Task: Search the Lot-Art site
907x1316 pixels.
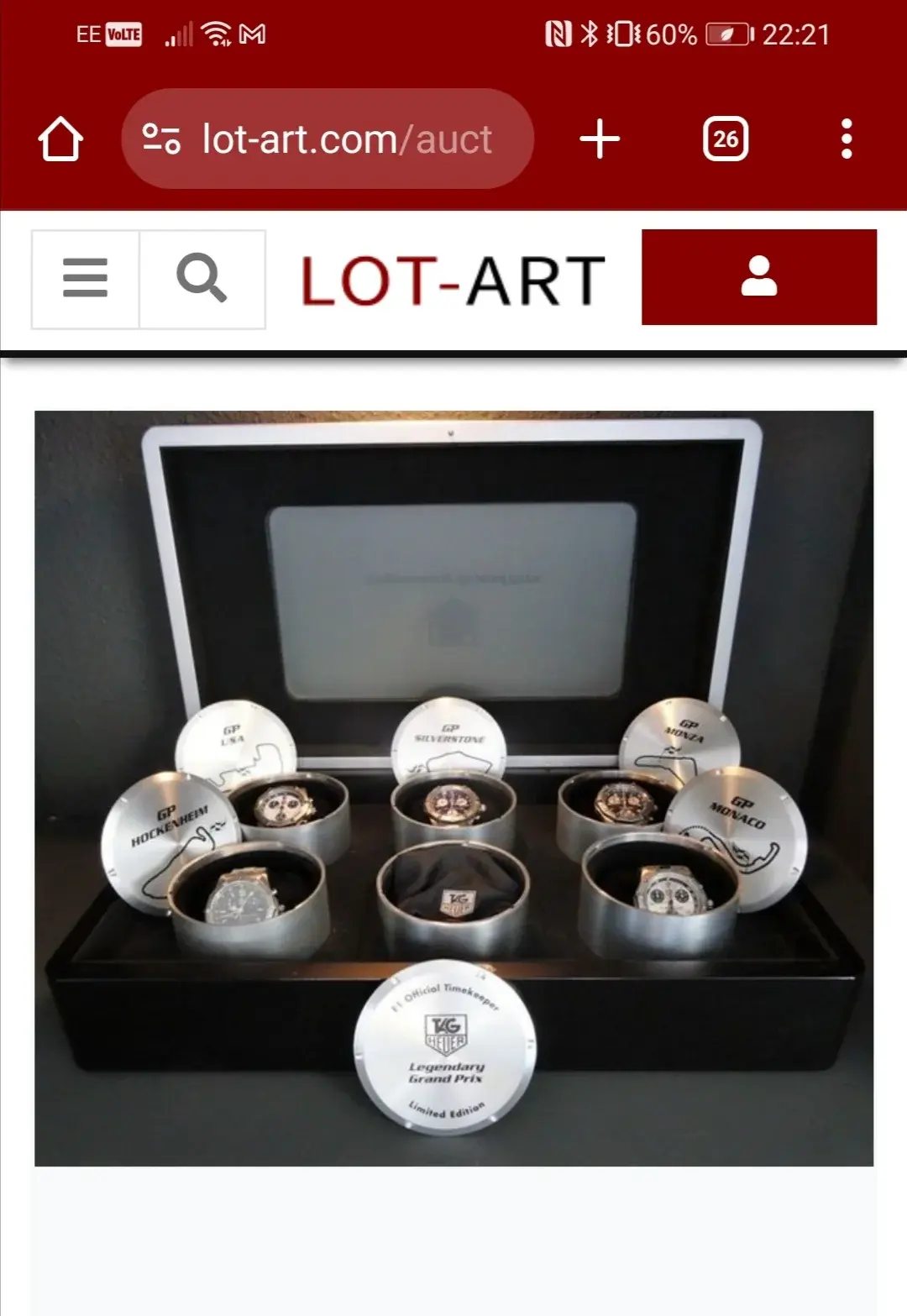Action: point(202,278)
